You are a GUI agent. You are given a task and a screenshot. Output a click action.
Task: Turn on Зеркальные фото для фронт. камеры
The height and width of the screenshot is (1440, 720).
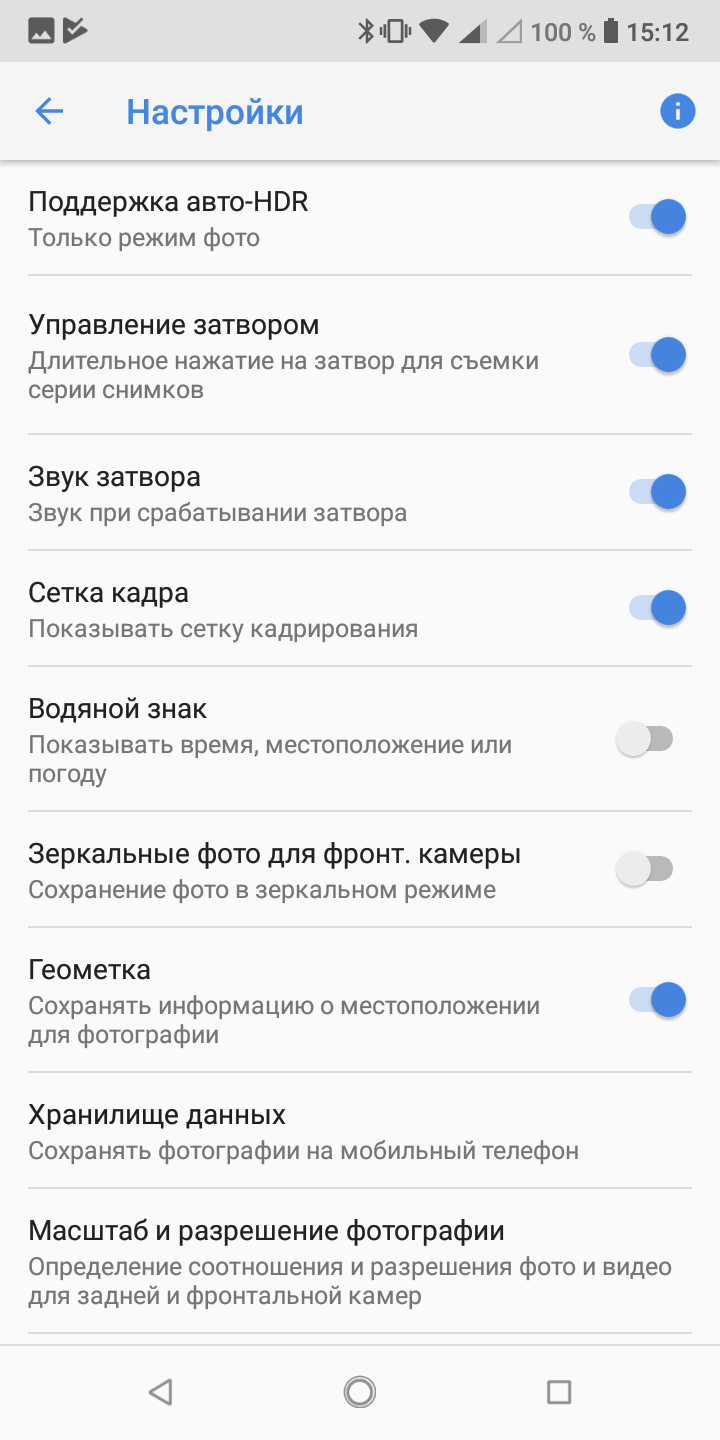click(x=645, y=870)
